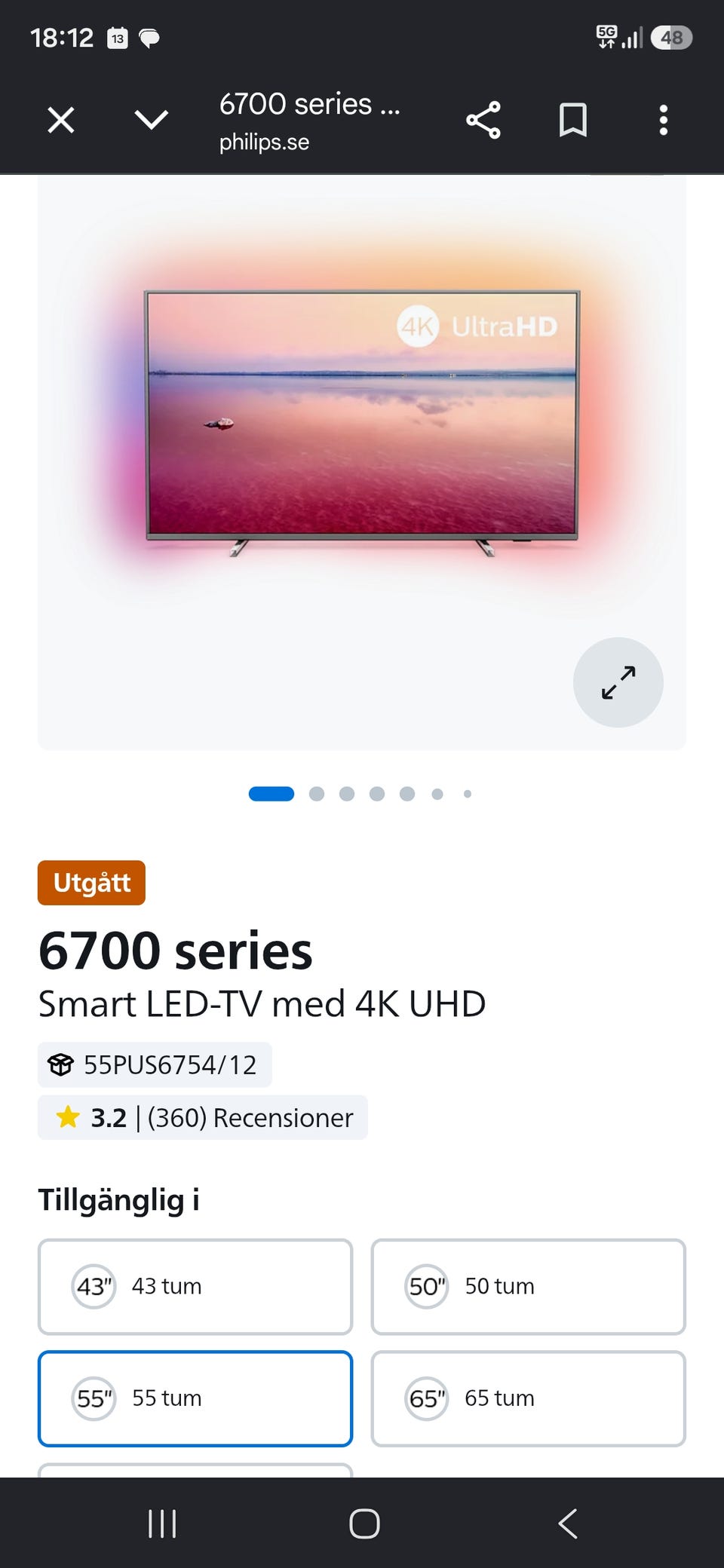The height and width of the screenshot is (1568, 724).
Task: Open the 3.2 star reviews link
Action: pyautogui.click(x=203, y=1117)
